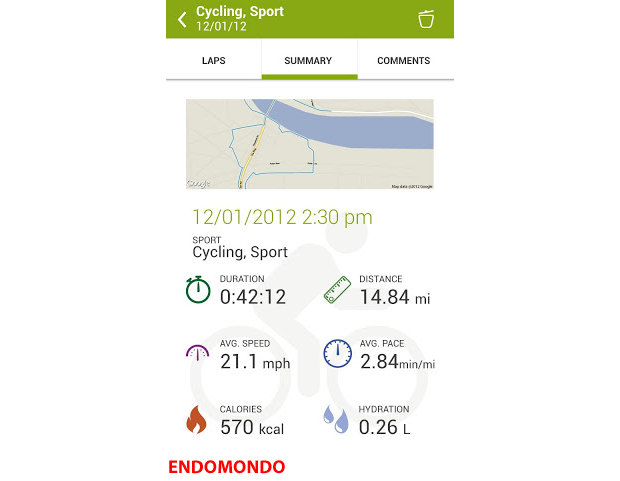Open the Comments tab
The width and height of the screenshot is (620, 481).
pos(403,61)
